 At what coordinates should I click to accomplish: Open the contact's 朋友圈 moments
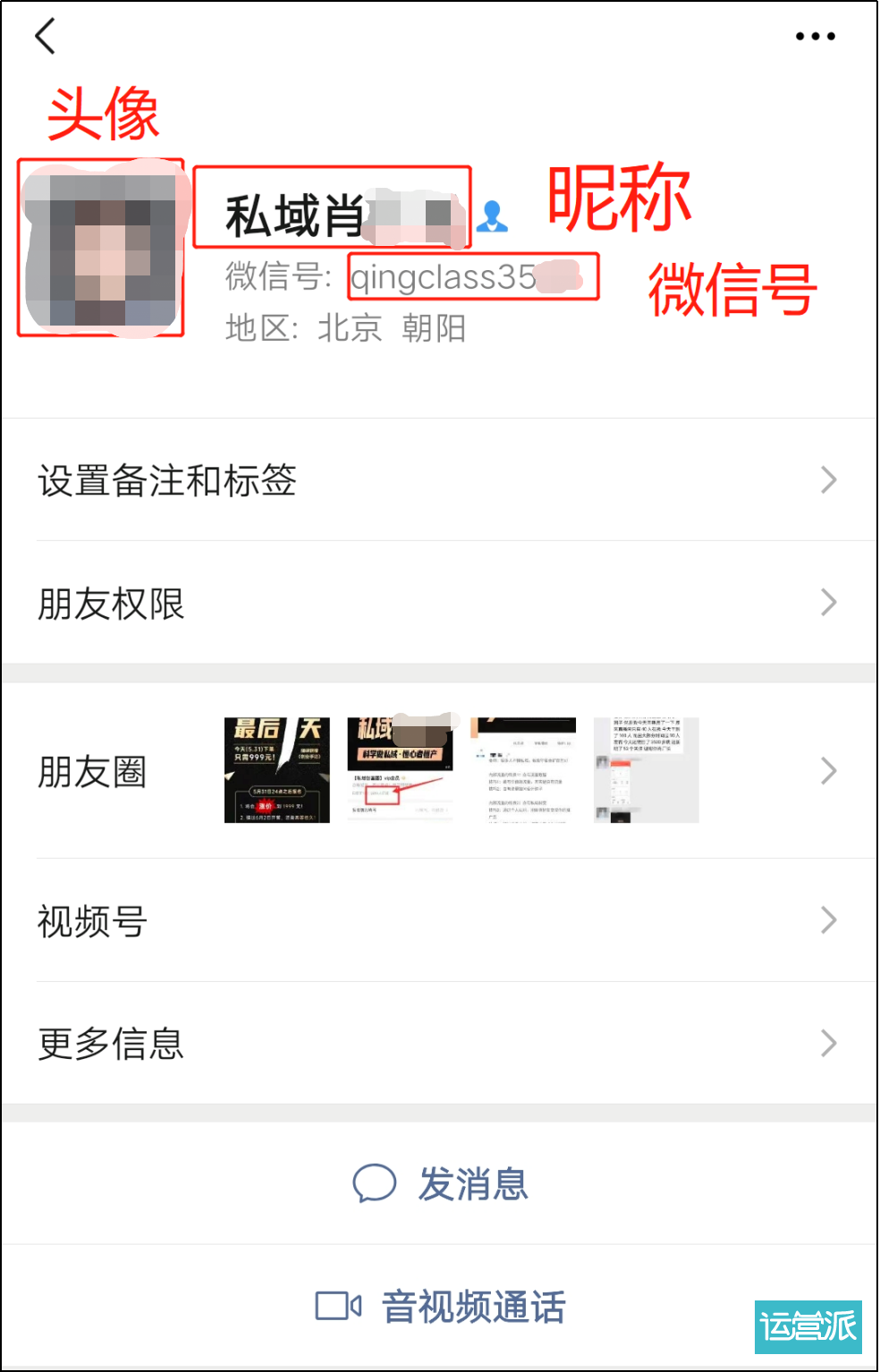pyautogui.click(x=438, y=771)
